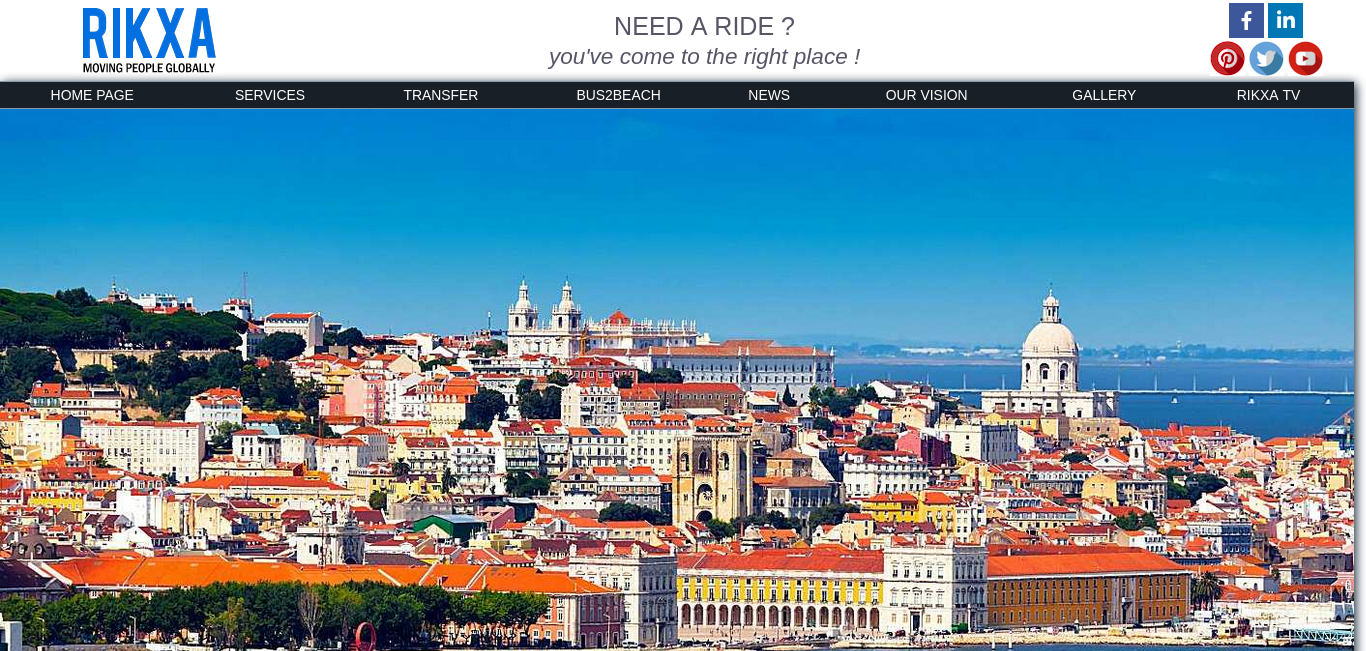
Task: Open the Facebook page icon
Action: coord(1246,20)
